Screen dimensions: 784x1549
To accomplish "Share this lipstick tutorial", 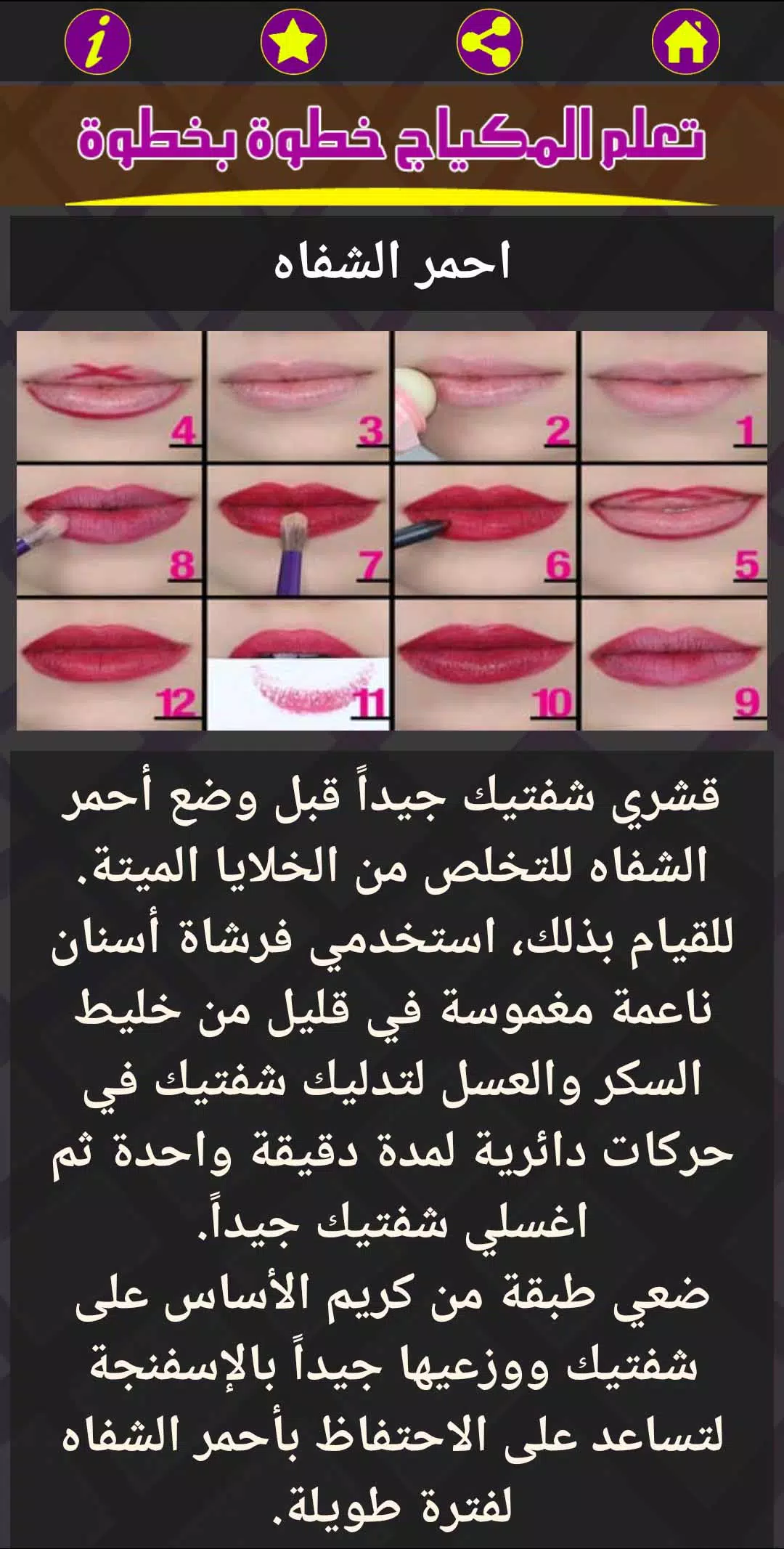I will pyautogui.click(x=489, y=41).
